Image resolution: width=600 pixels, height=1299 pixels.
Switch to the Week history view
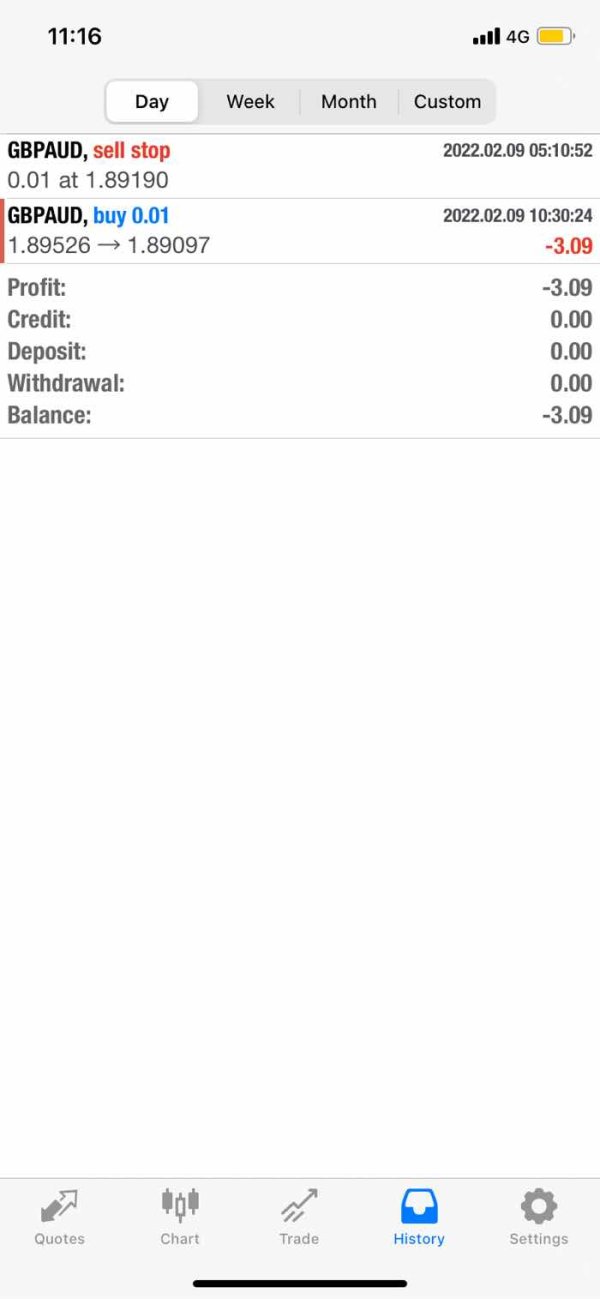tap(250, 101)
